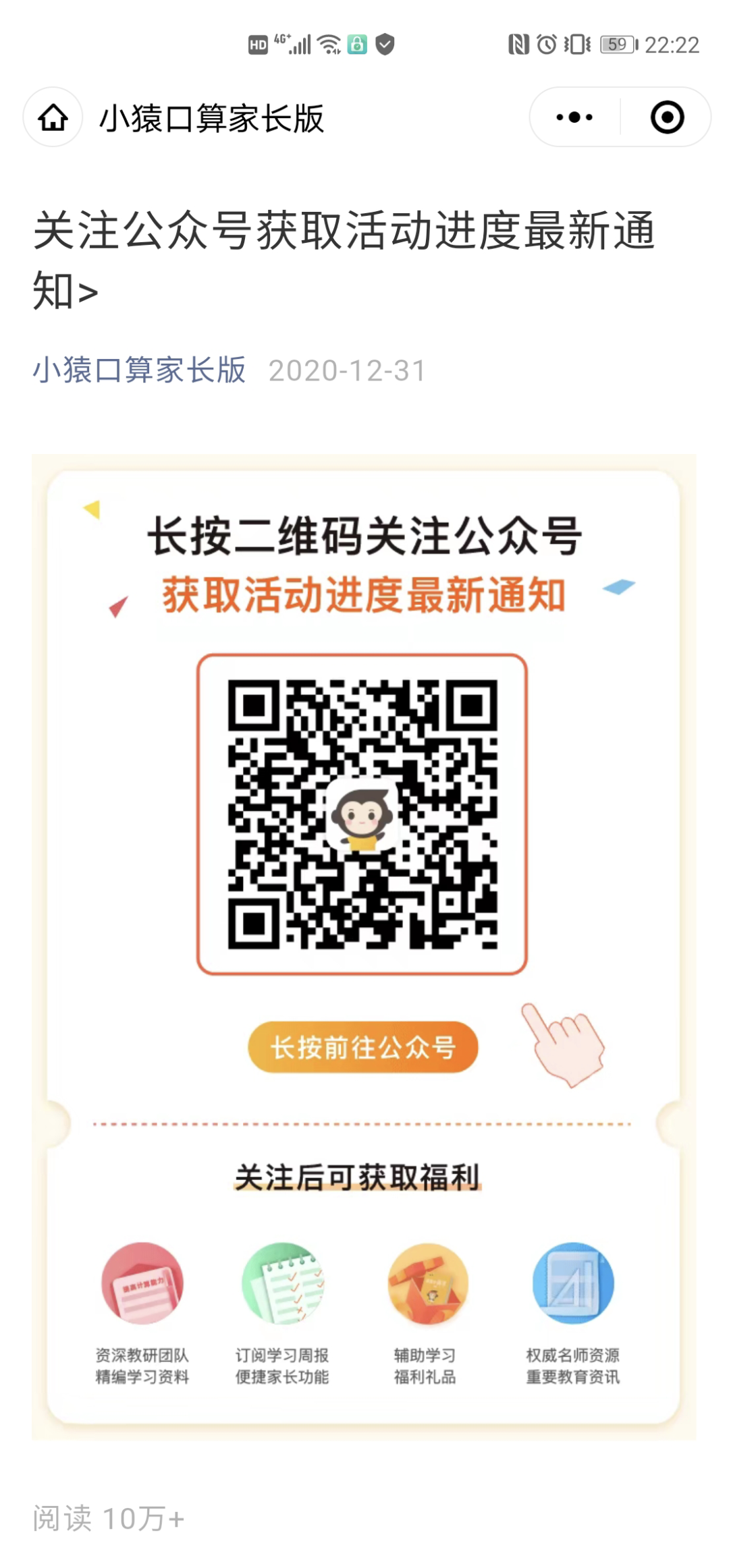
Task: Close the mini program via the circle button
Action: coord(667,117)
